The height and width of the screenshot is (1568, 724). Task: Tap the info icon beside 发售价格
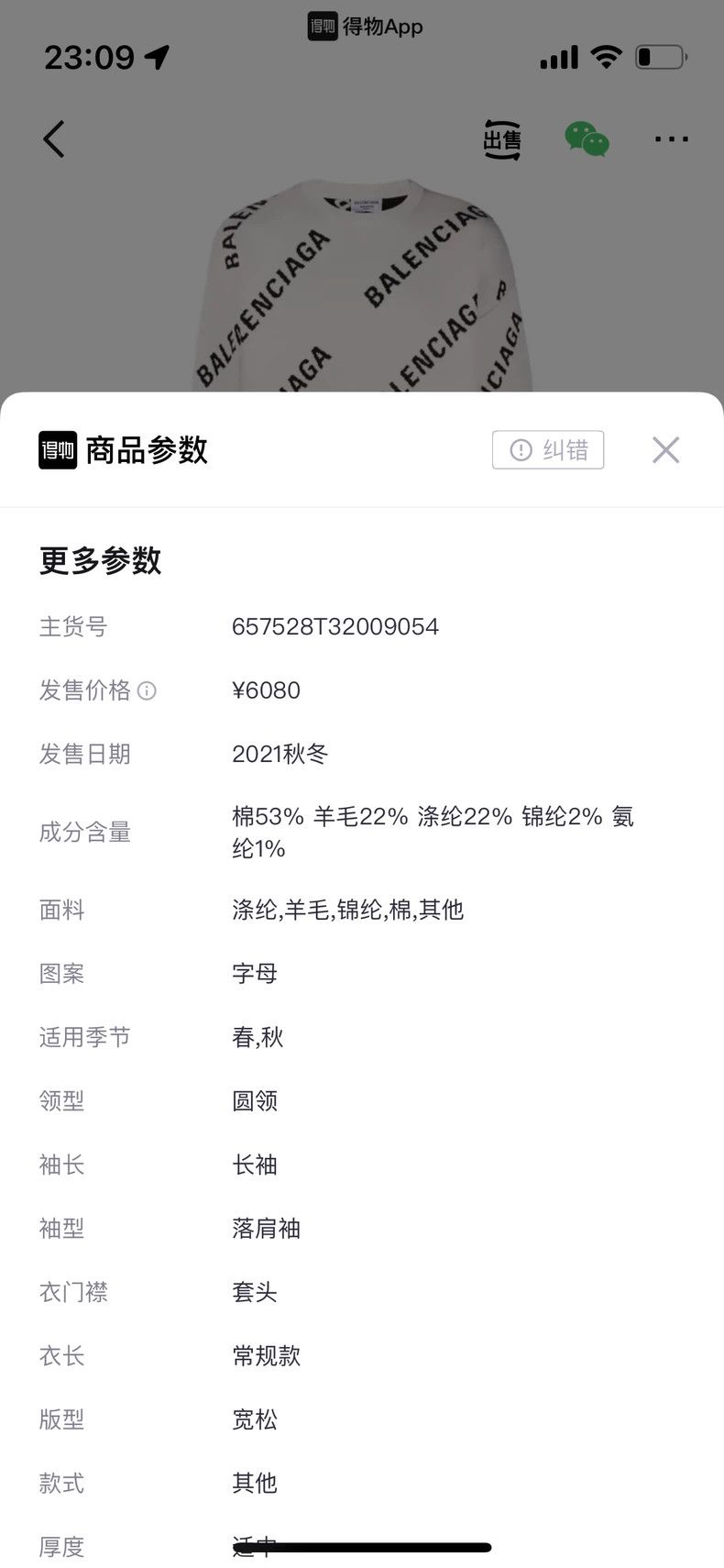pos(147,690)
